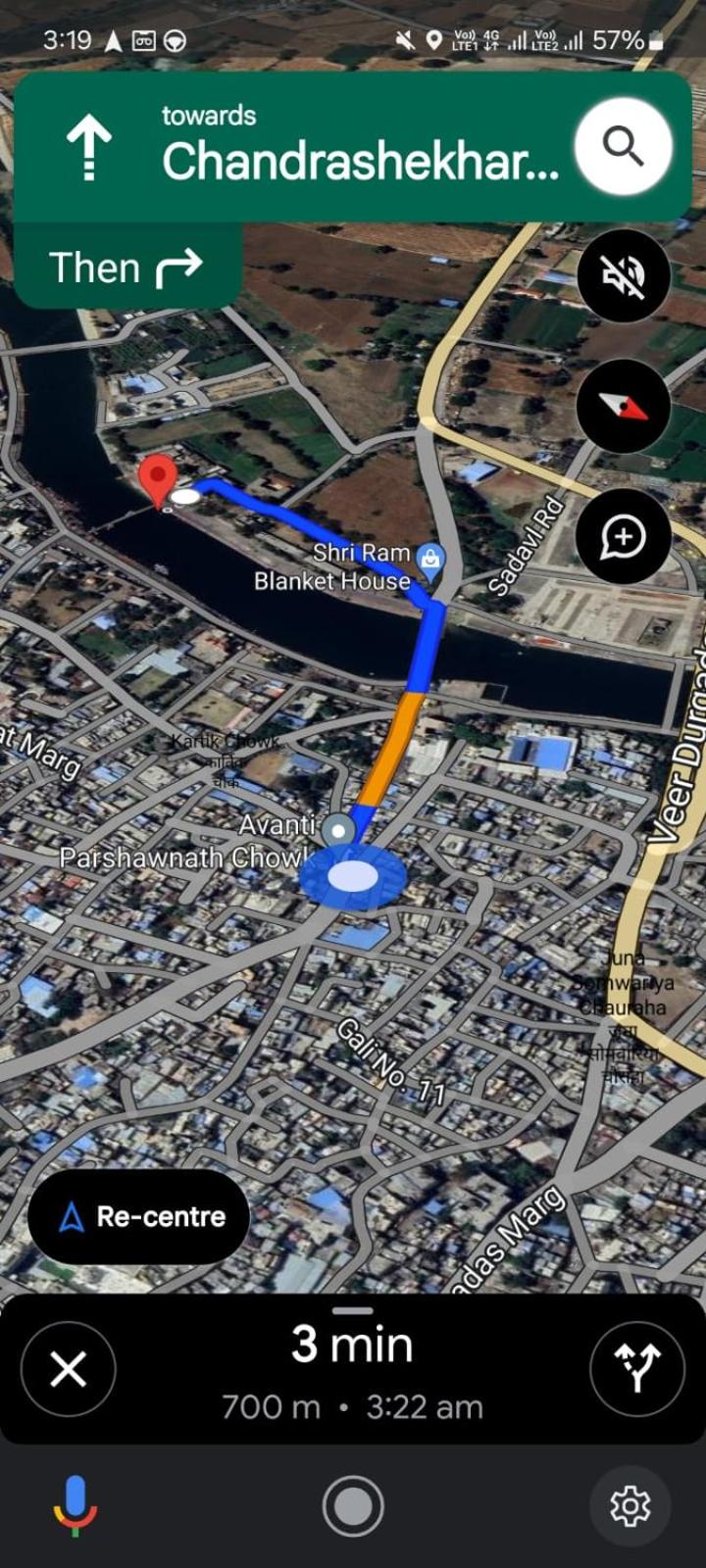706x1568 pixels.
Task: Open the Shri Ram Blanket House marker
Action: pyautogui.click(x=430, y=560)
